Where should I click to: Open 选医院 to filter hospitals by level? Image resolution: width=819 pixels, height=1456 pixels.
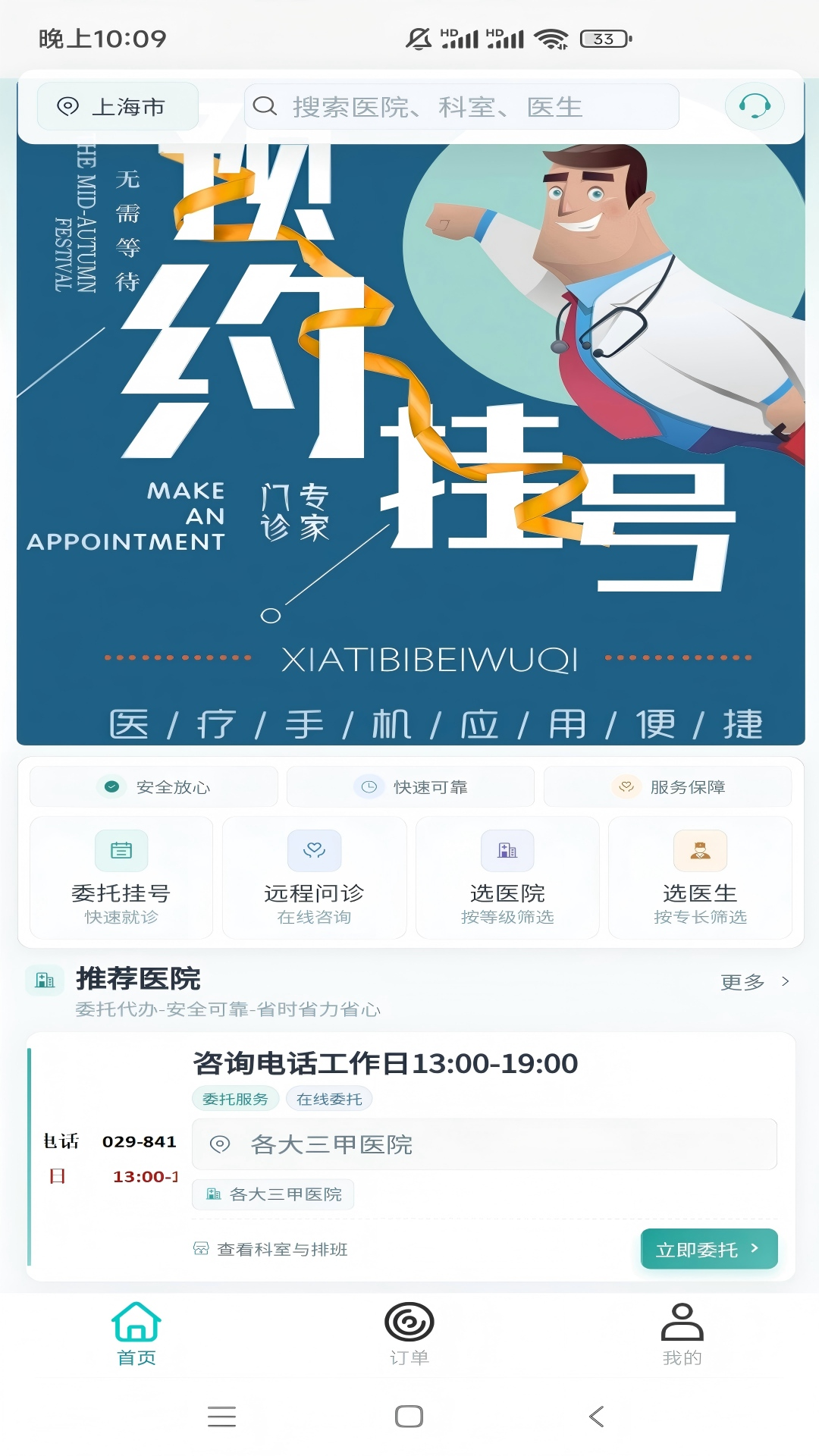[x=507, y=877]
